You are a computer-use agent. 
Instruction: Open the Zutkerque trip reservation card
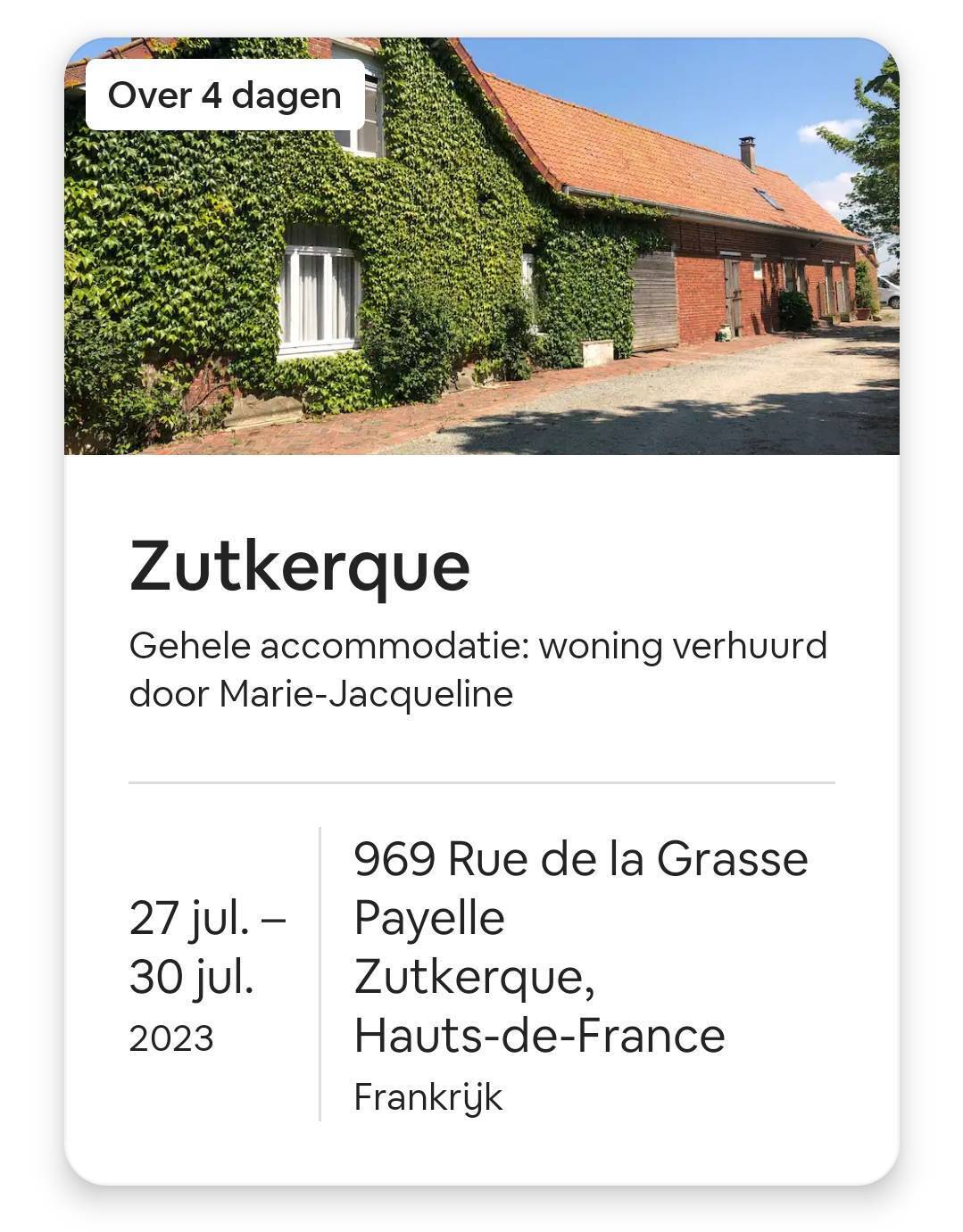click(480, 612)
